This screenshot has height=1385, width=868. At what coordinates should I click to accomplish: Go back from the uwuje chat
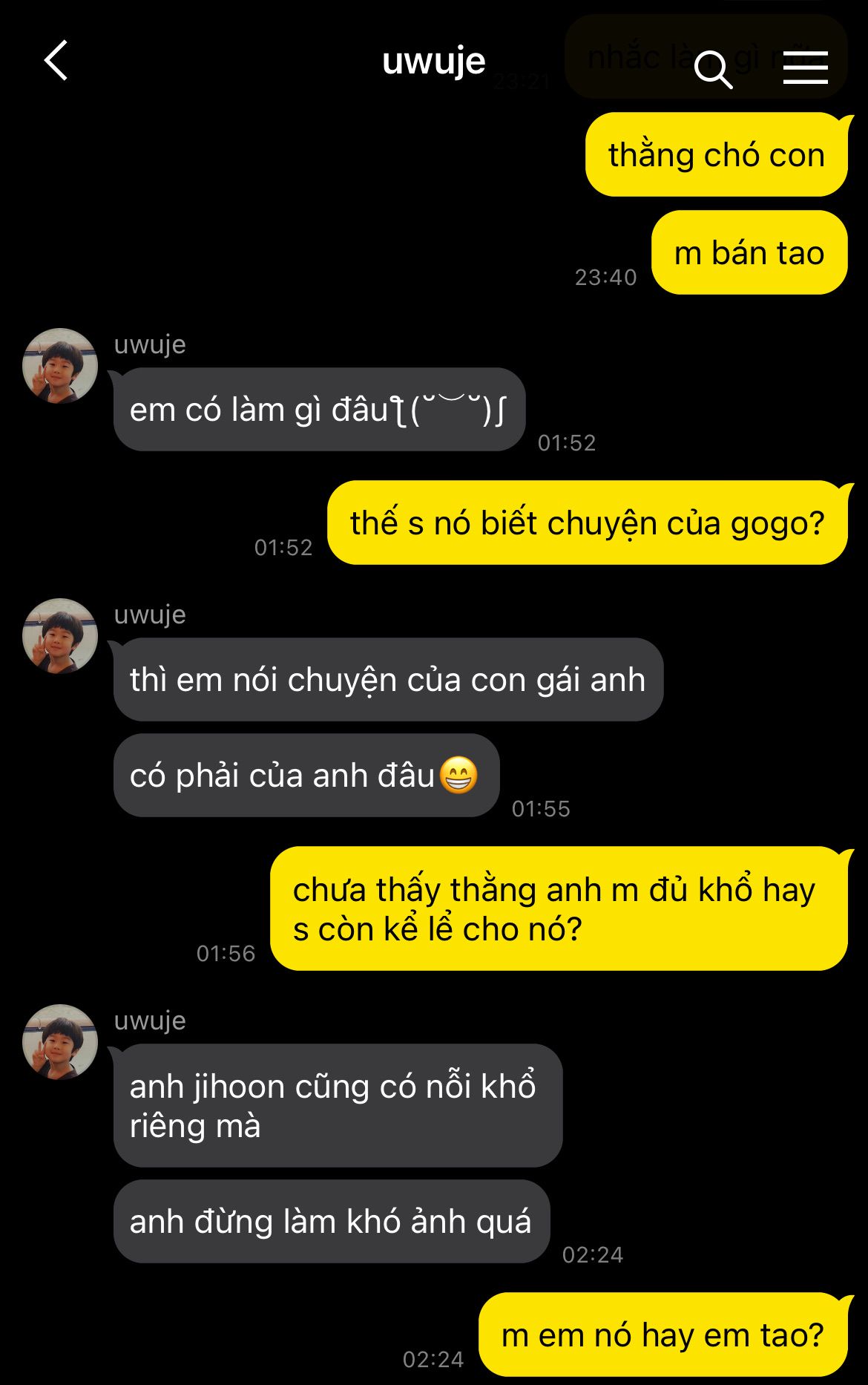point(56,61)
